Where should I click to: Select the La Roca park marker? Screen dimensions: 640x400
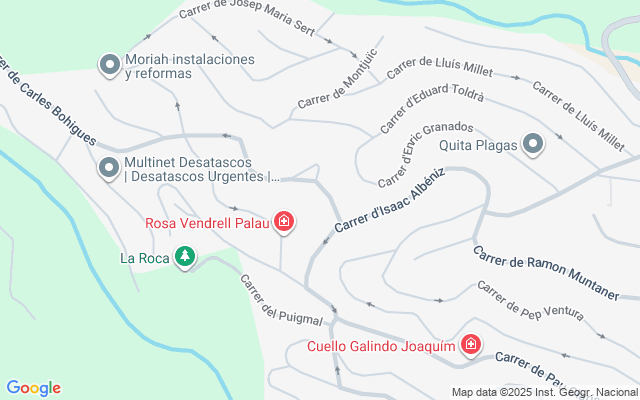pyautogui.click(x=185, y=257)
